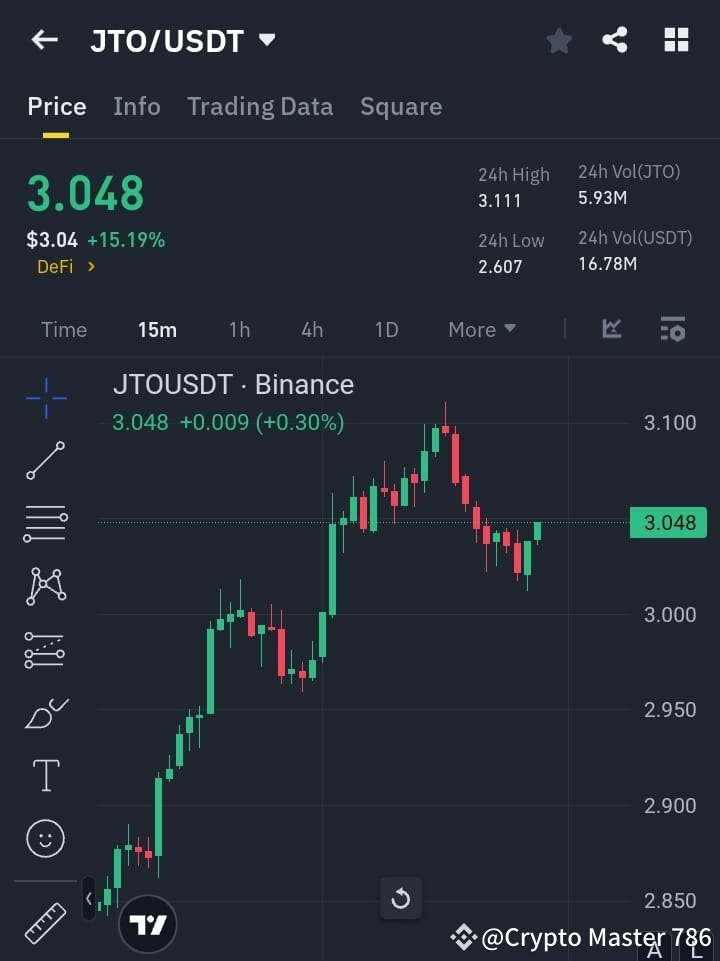Select the 1h timeframe

point(239,329)
